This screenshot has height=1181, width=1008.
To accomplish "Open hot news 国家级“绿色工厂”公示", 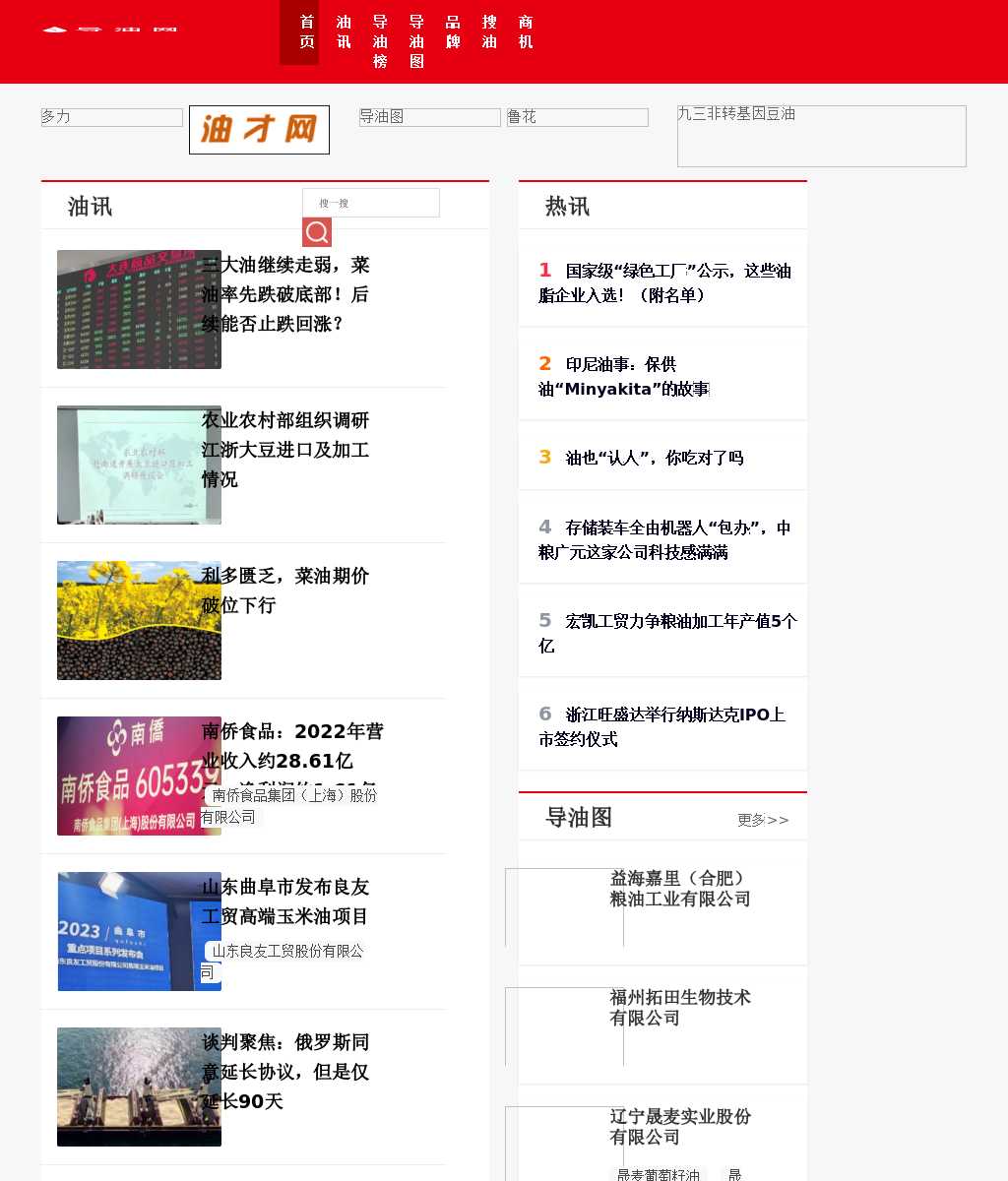I will pos(664,282).
